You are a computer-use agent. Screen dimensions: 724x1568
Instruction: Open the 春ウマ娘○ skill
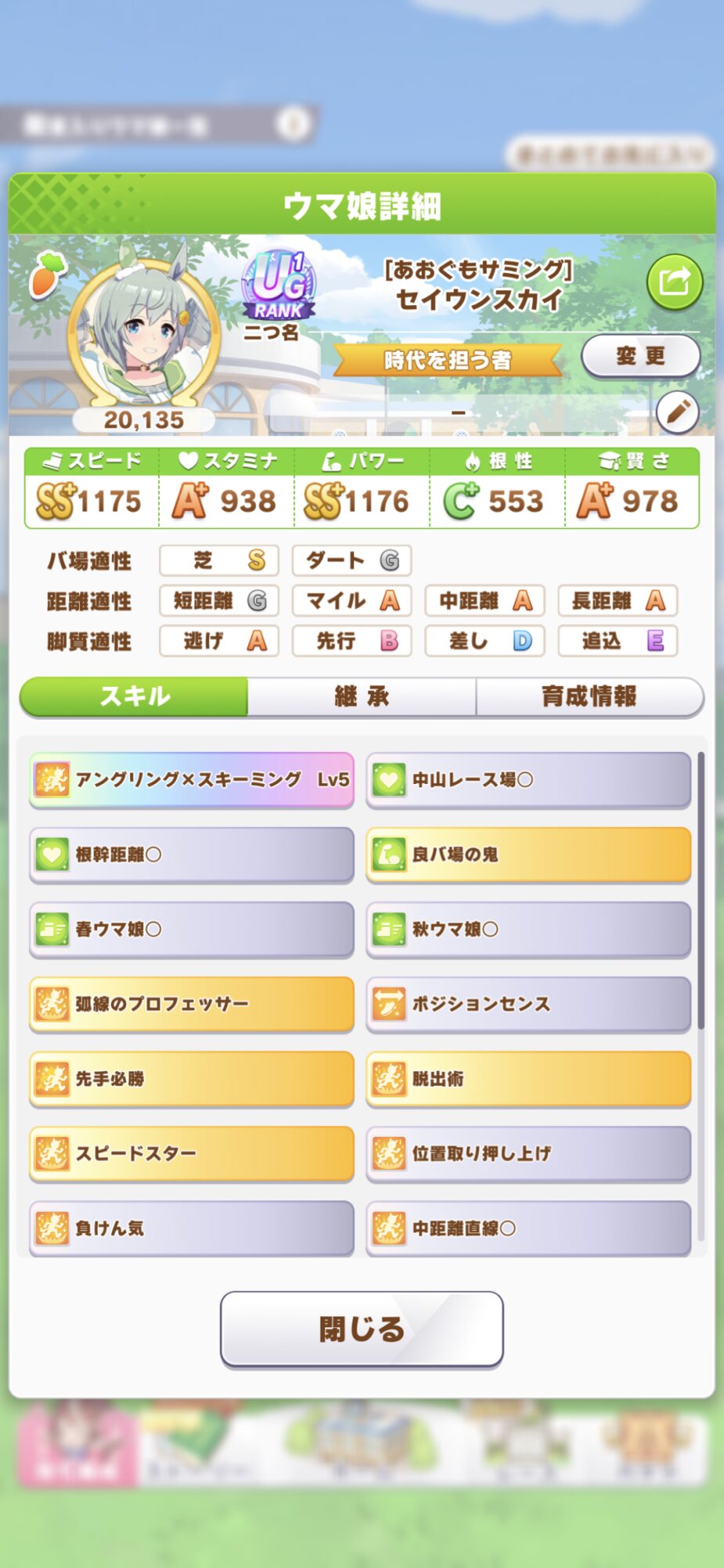point(192,929)
